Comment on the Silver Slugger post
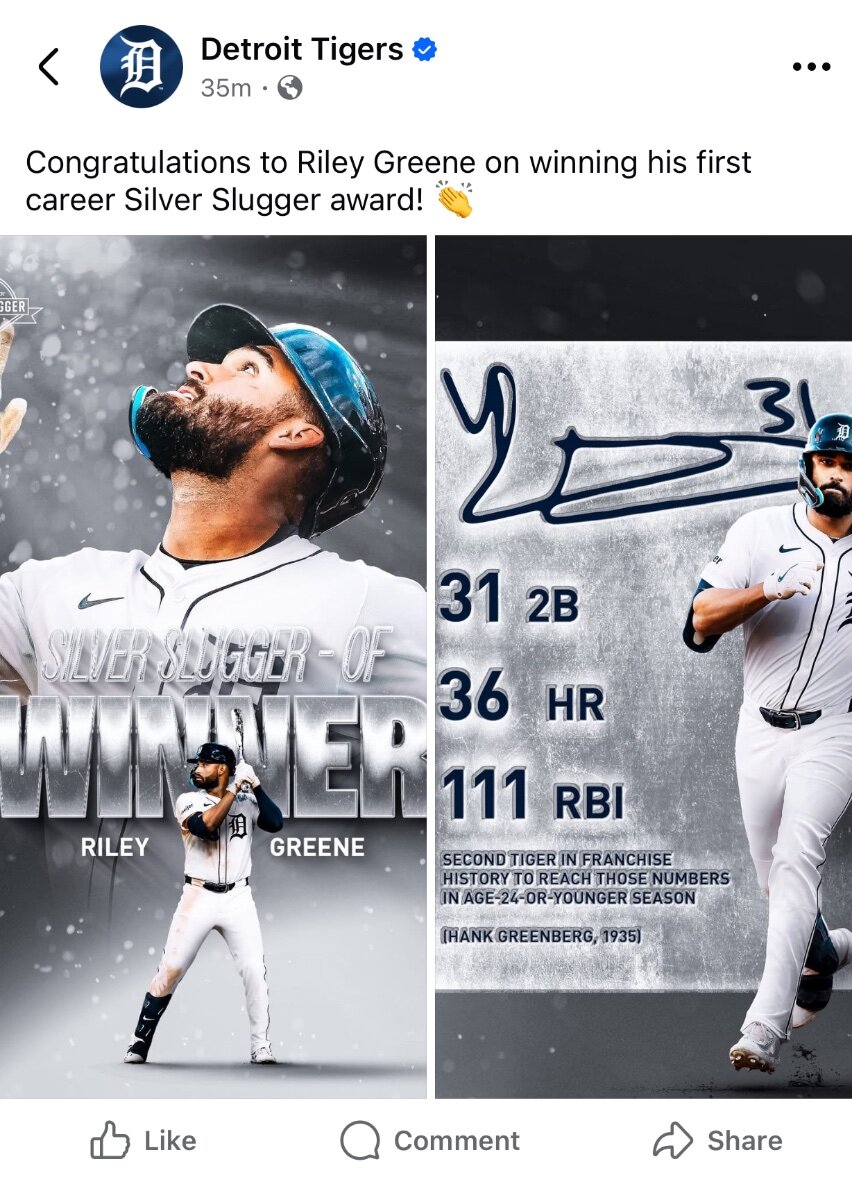 tap(430, 1141)
